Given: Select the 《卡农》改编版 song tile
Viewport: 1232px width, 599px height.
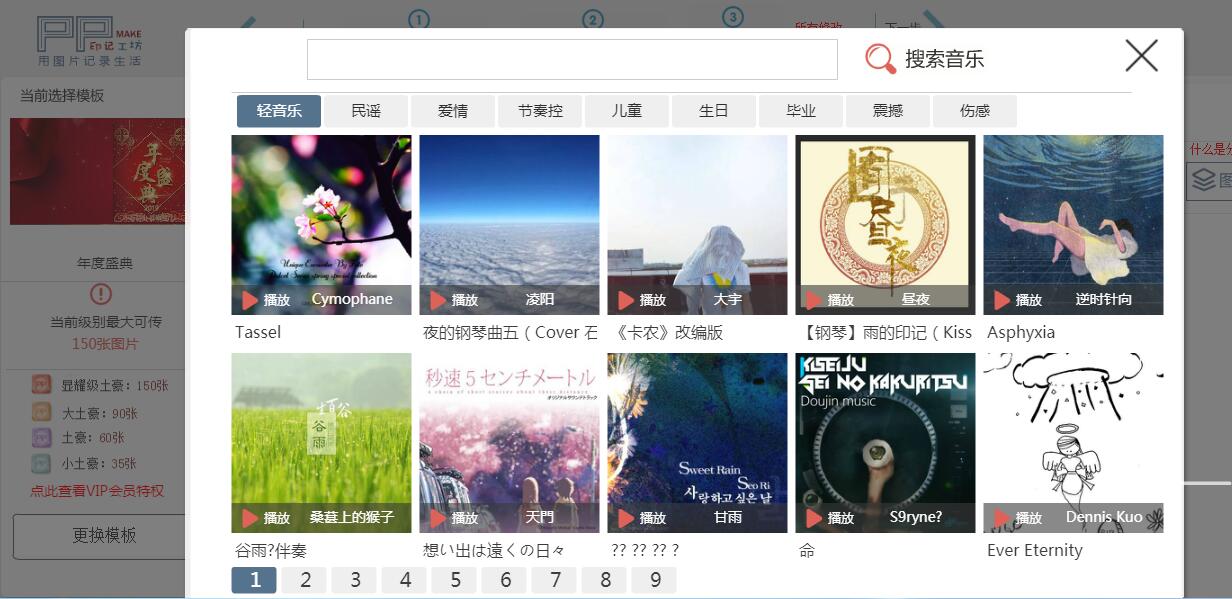Looking at the screenshot, I should (x=697, y=225).
